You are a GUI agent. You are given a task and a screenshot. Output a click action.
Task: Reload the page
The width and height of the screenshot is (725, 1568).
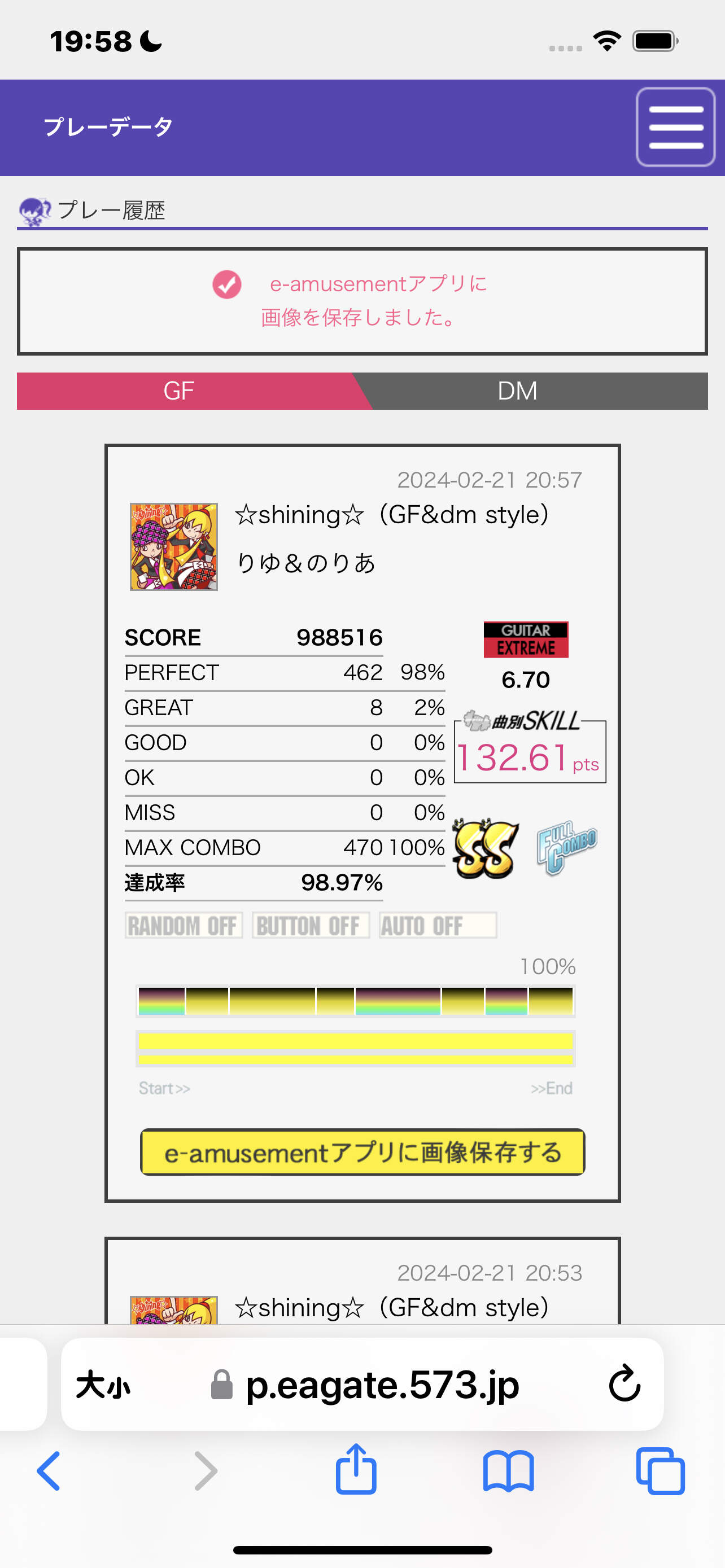(x=624, y=1384)
